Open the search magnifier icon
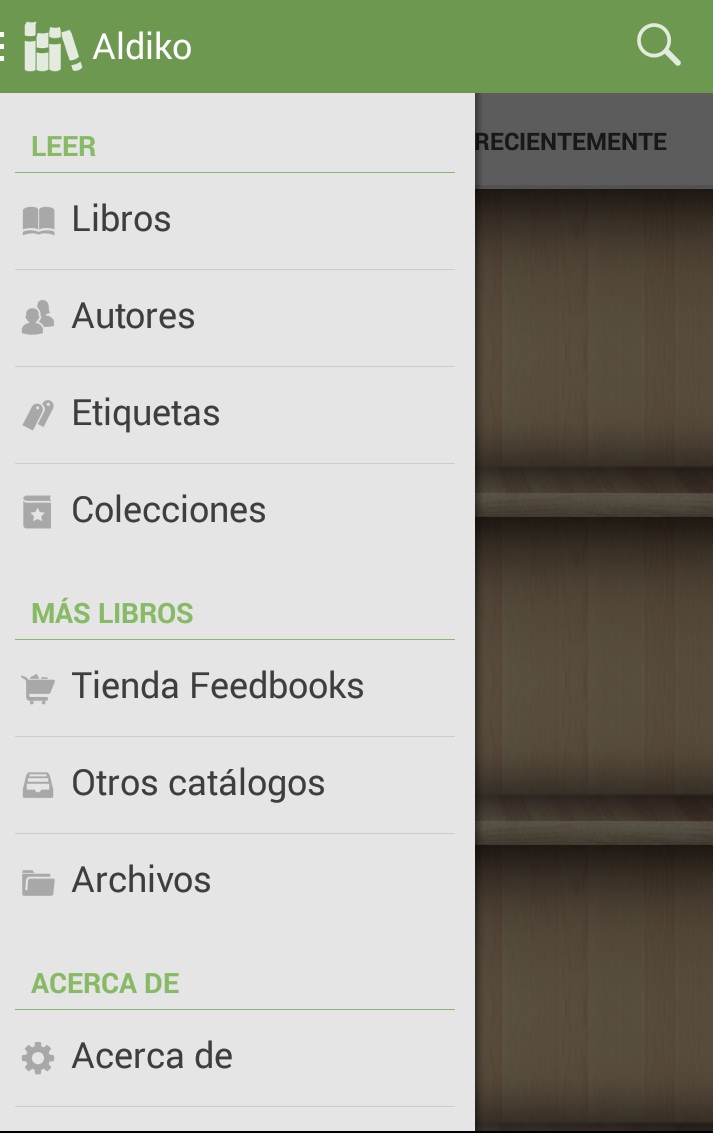713x1133 pixels. click(x=658, y=46)
